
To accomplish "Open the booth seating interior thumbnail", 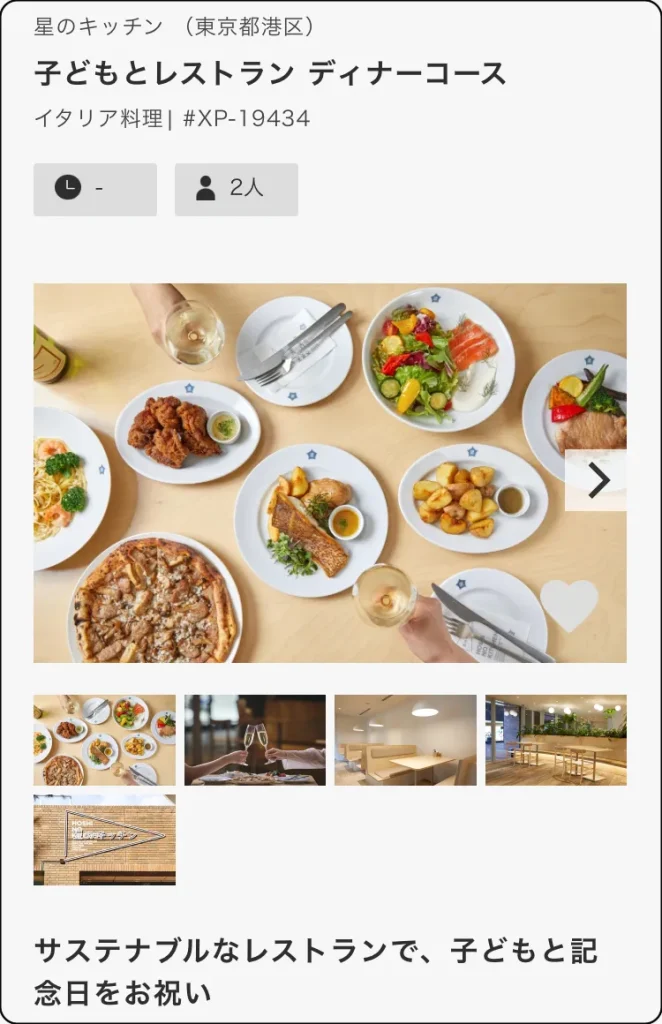I will point(405,740).
